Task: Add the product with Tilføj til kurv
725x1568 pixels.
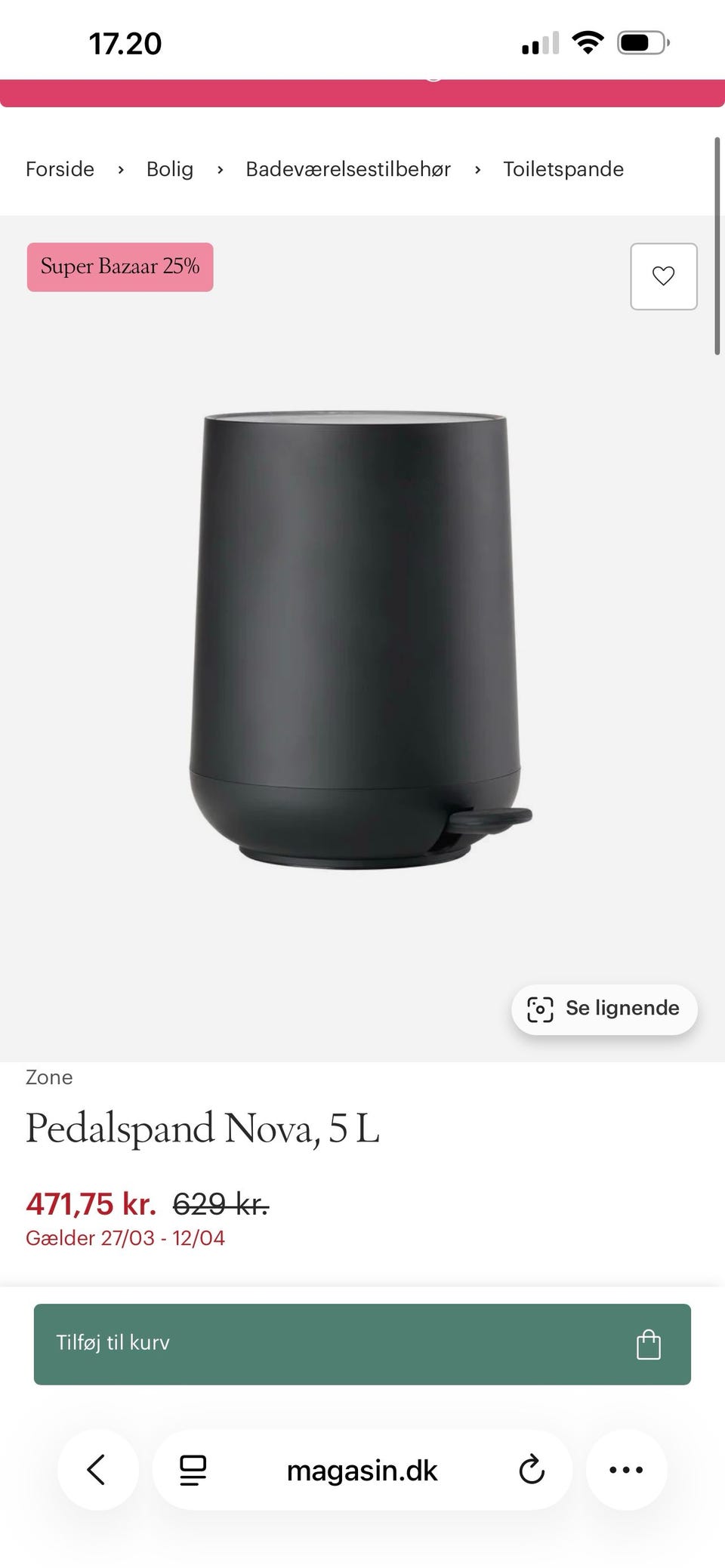Action: tap(362, 1344)
